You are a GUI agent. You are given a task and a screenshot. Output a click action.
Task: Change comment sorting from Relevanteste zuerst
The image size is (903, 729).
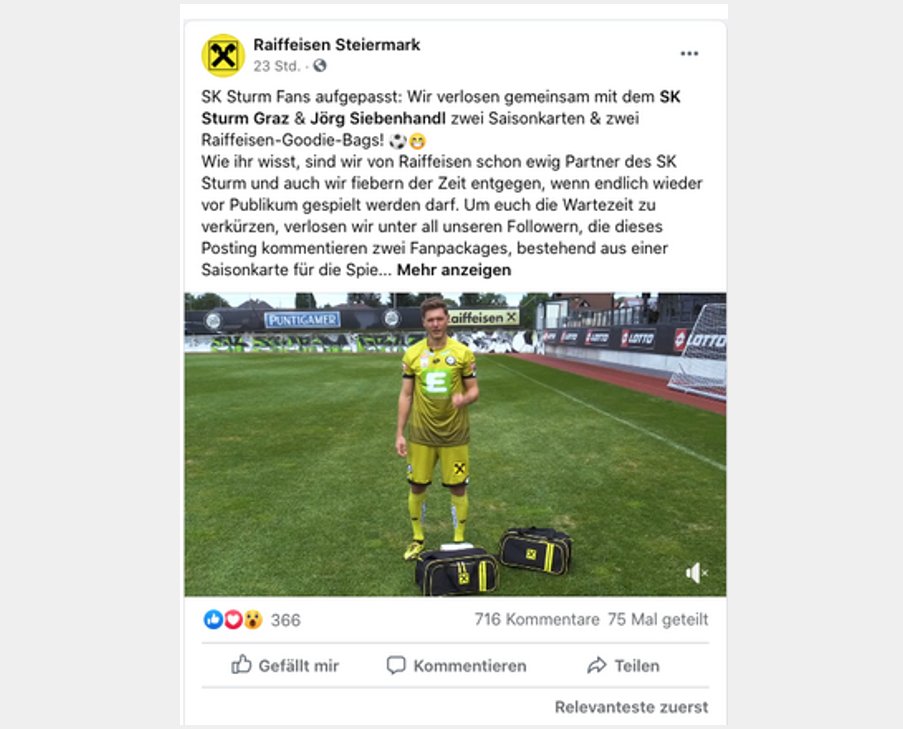click(631, 707)
